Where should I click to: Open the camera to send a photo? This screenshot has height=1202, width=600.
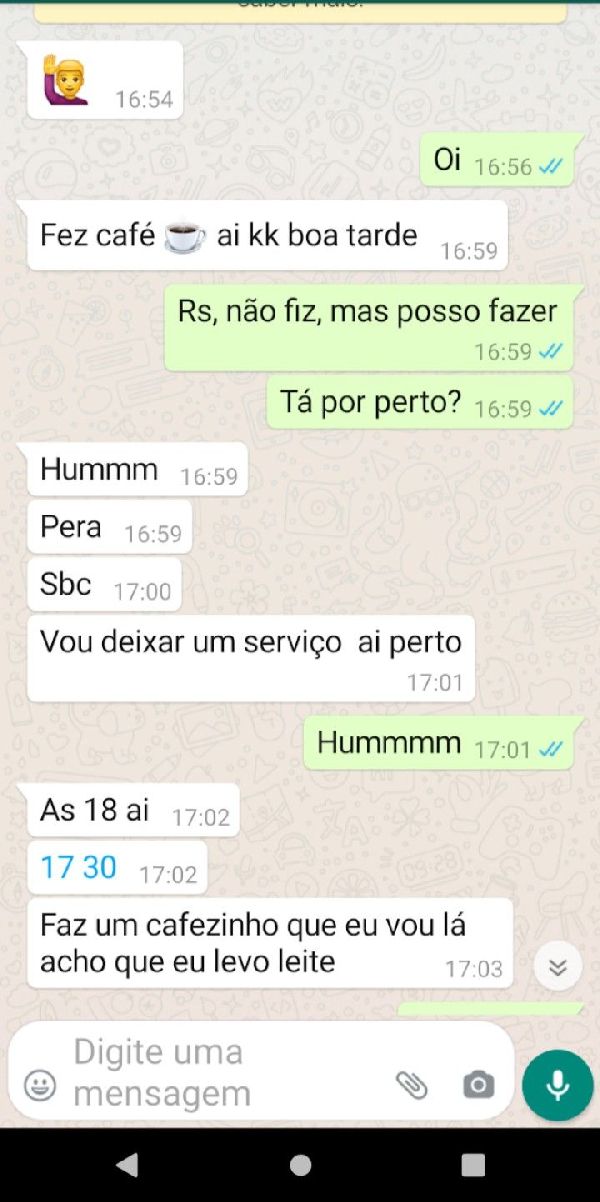(x=478, y=1084)
